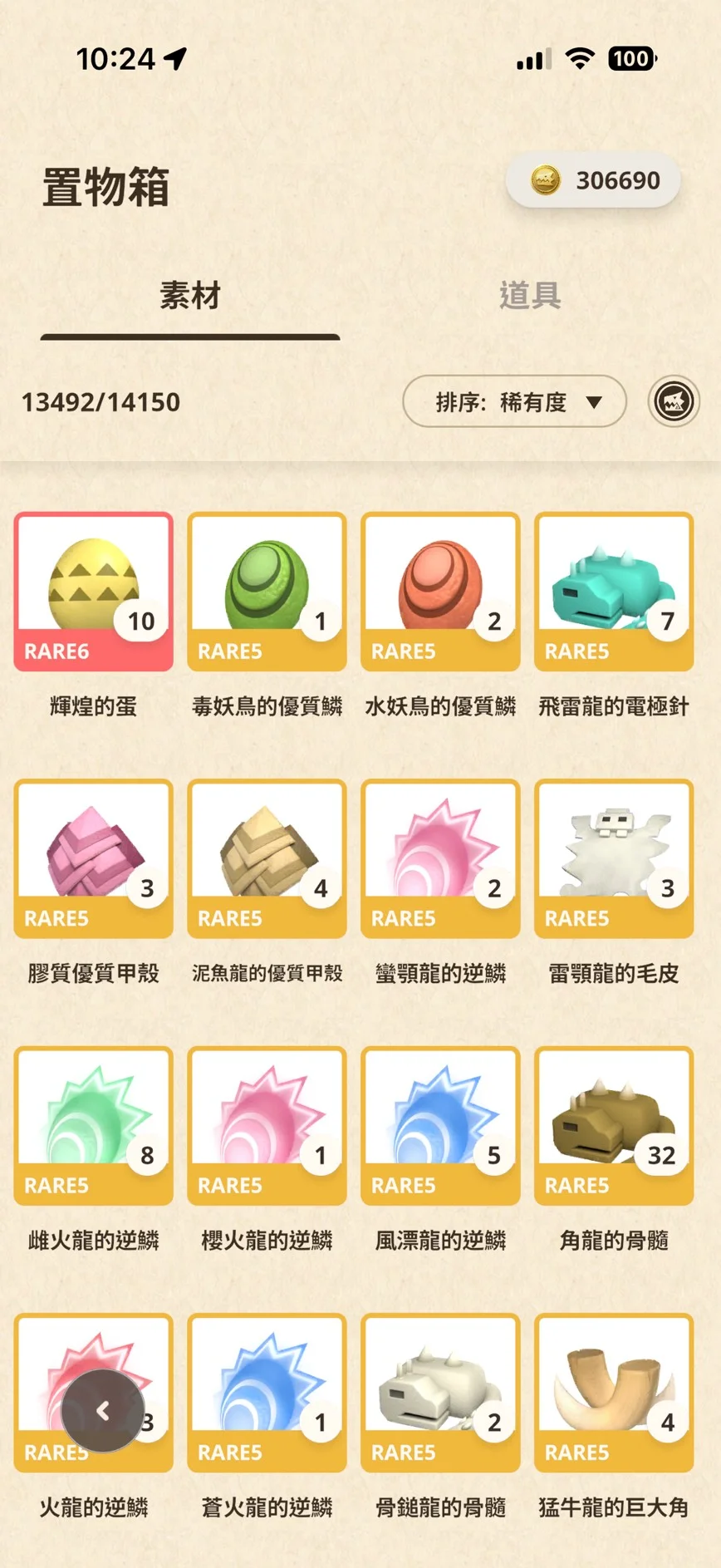
Task: Open the 角龍的骨髓 item
Action: tap(614, 1125)
